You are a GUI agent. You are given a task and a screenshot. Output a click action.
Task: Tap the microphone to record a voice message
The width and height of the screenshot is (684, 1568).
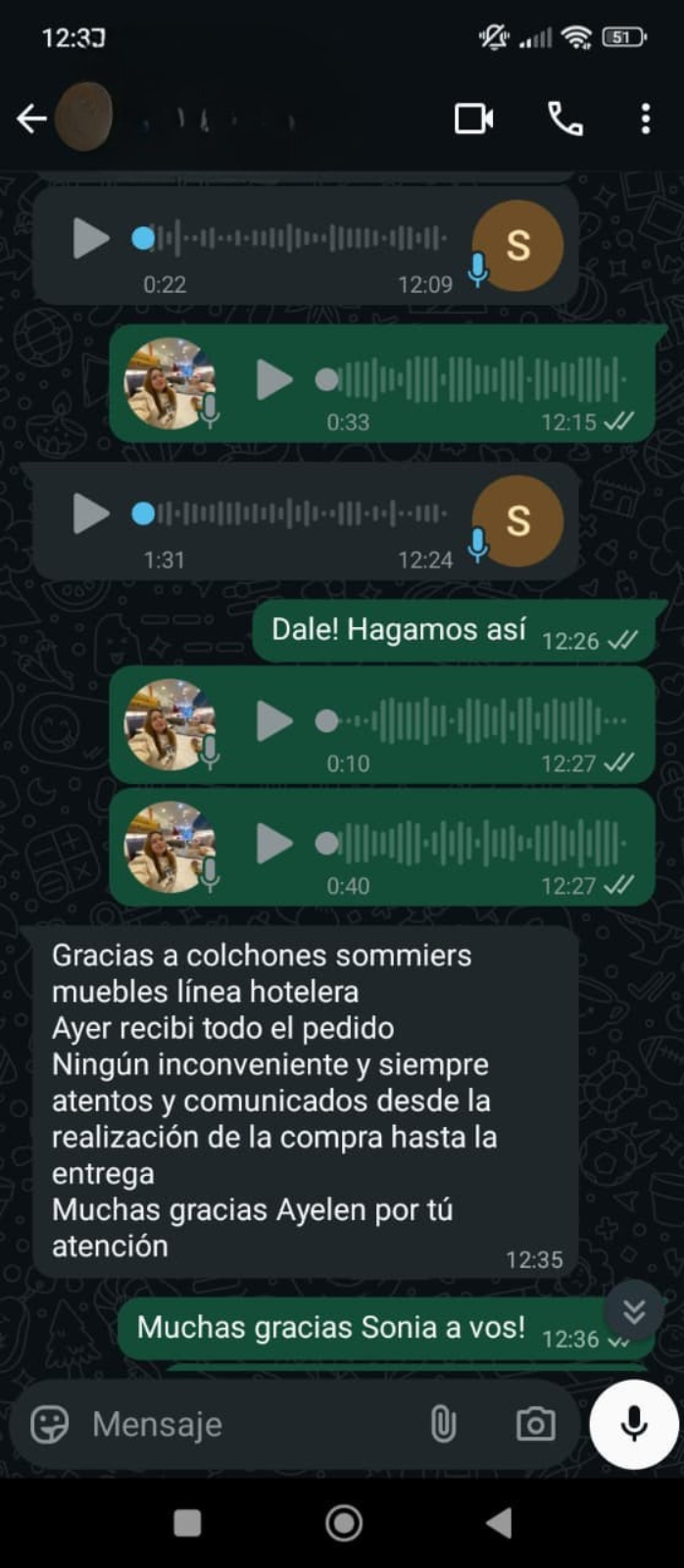click(634, 1424)
